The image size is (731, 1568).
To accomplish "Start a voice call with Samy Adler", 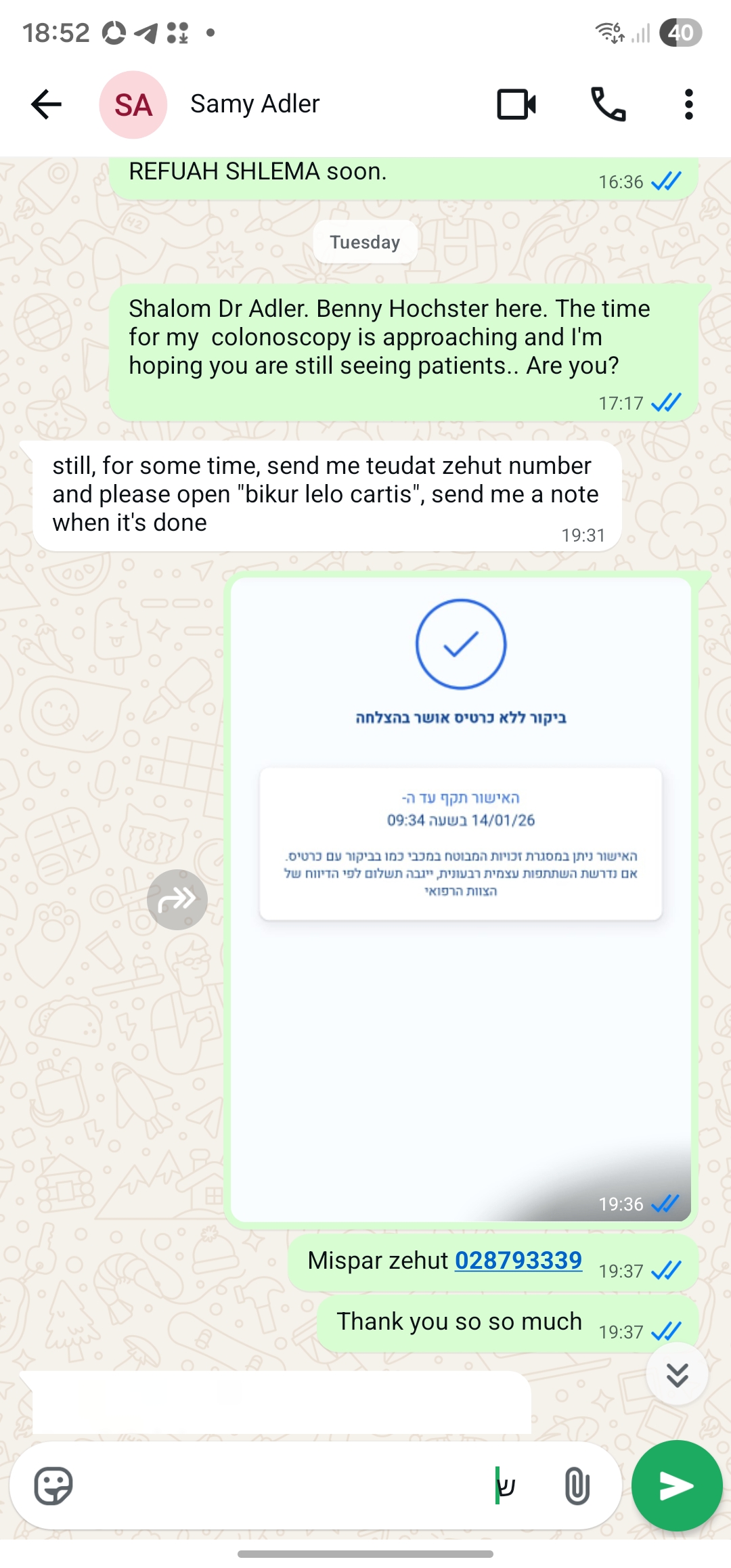I will [608, 104].
